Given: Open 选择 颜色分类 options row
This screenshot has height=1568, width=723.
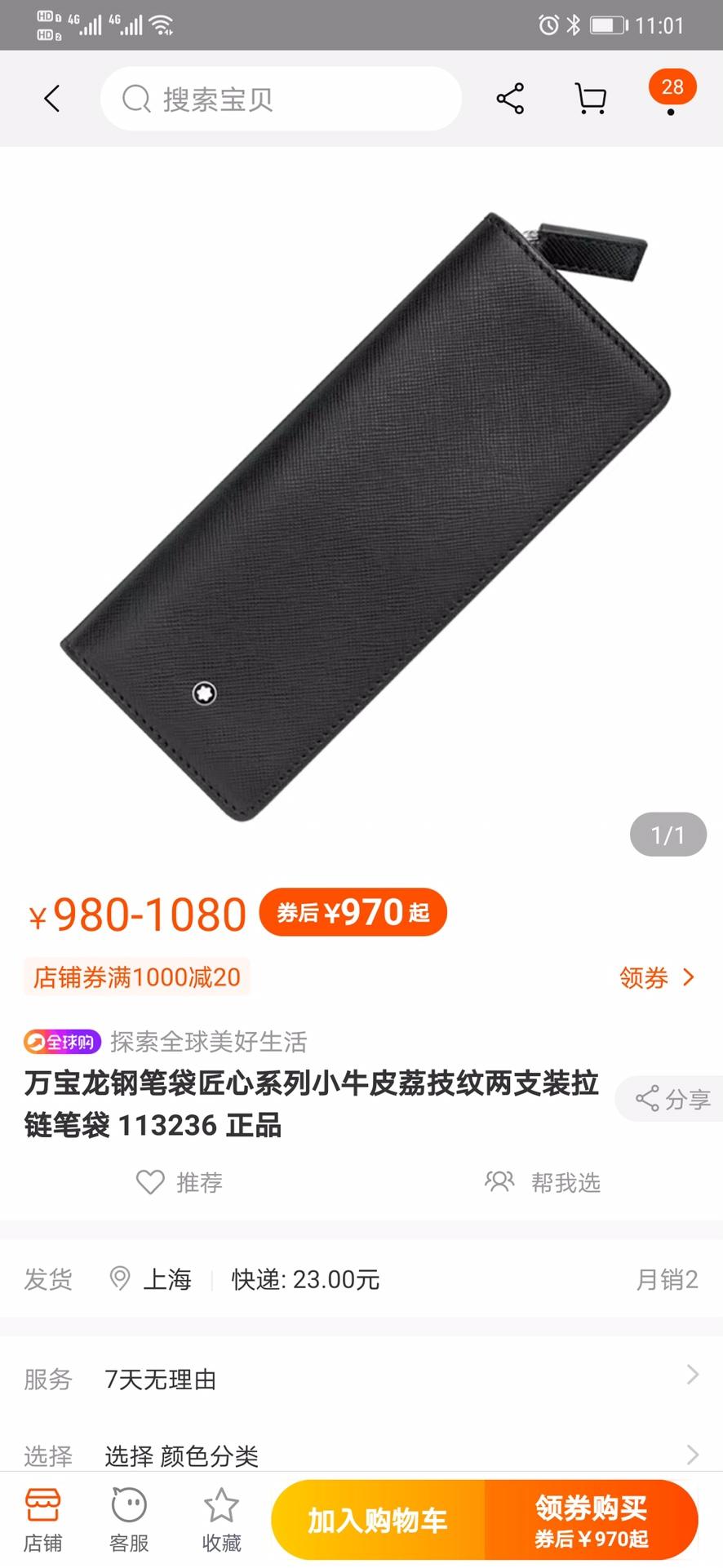Looking at the screenshot, I should click(x=361, y=1455).
